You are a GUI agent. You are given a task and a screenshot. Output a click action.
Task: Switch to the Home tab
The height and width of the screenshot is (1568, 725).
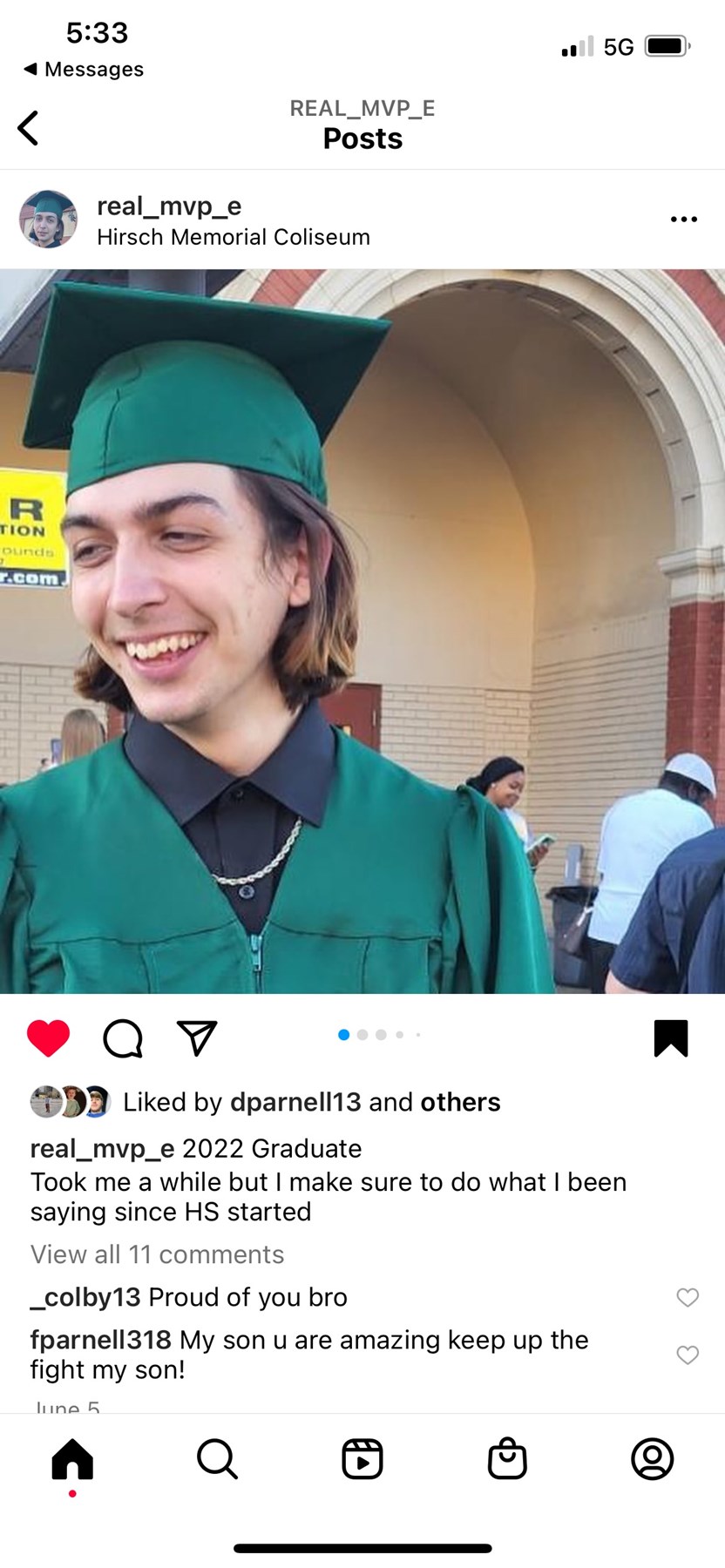[72, 1459]
